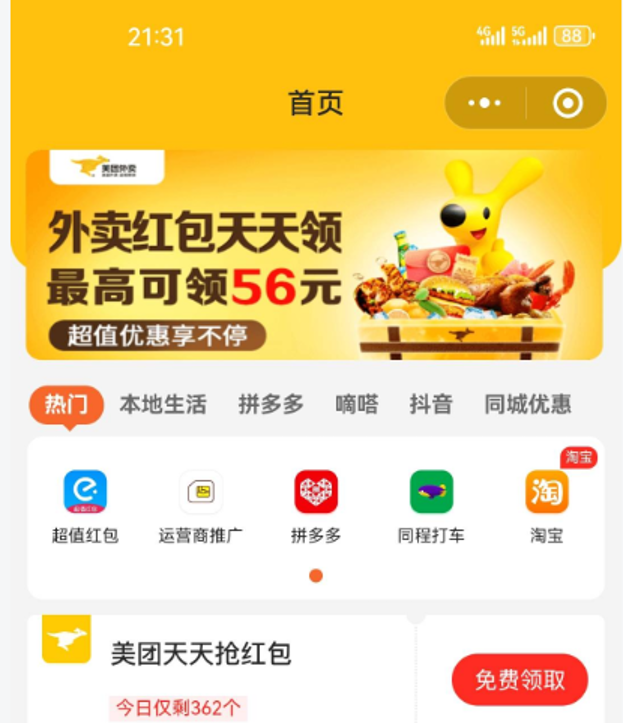Viewport: 624px width, 724px height.
Task: Select the 热门 tab
Action: point(66,404)
